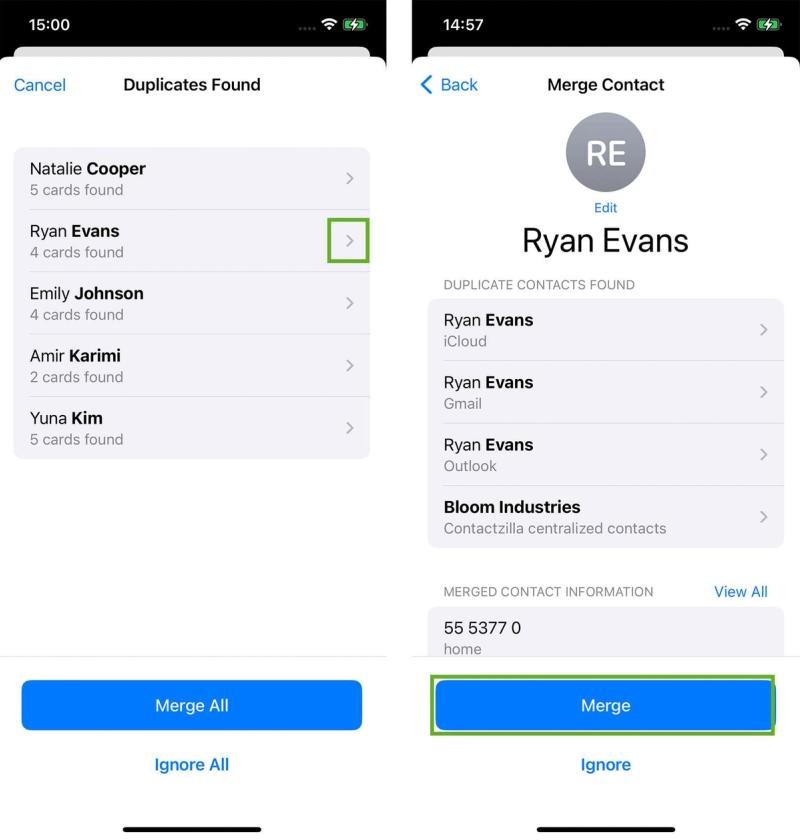Open Ryan Evans' Outlook card
Screen dimensions: 800x840
coord(605,454)
